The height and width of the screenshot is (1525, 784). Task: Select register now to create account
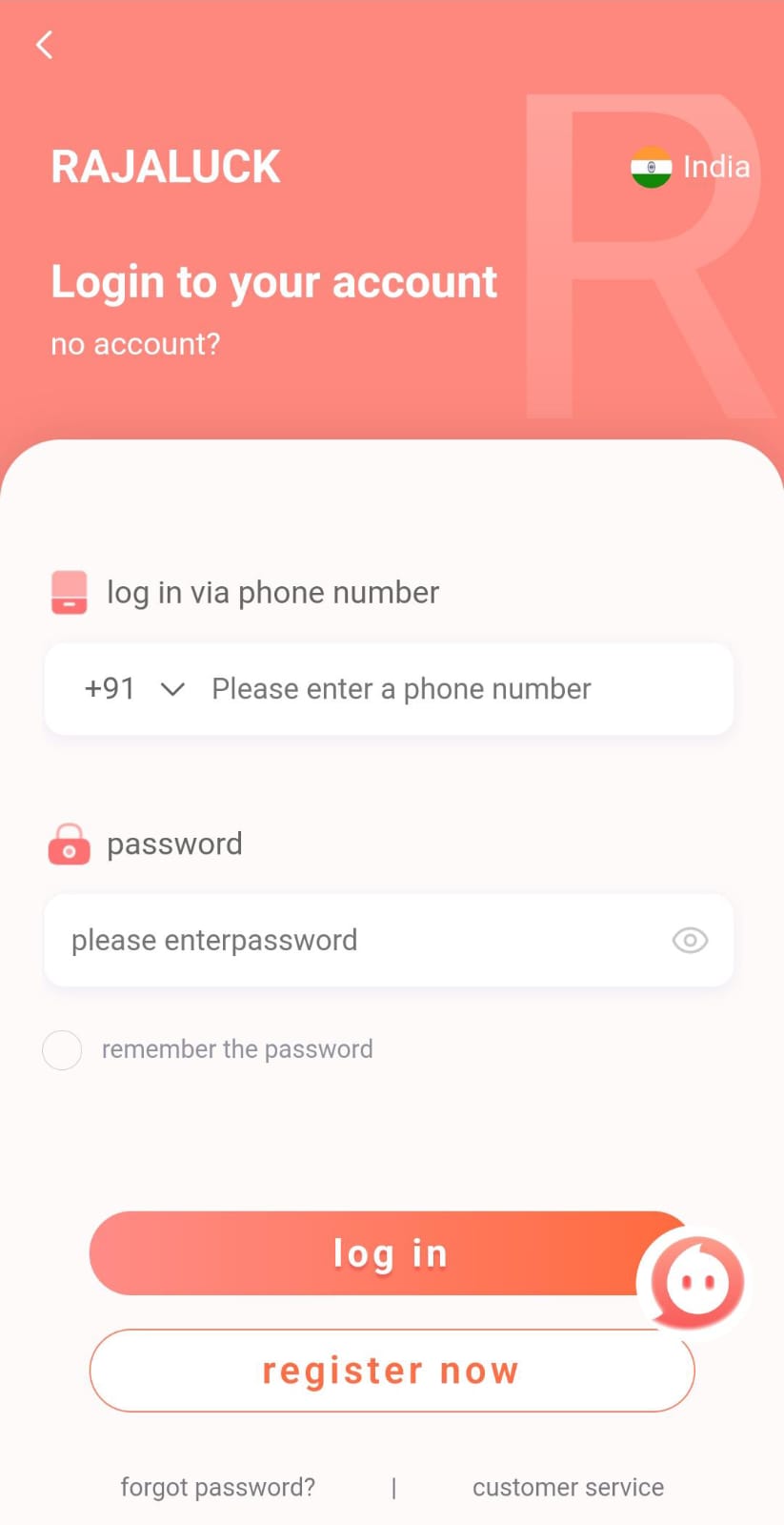coord(392,1371)
